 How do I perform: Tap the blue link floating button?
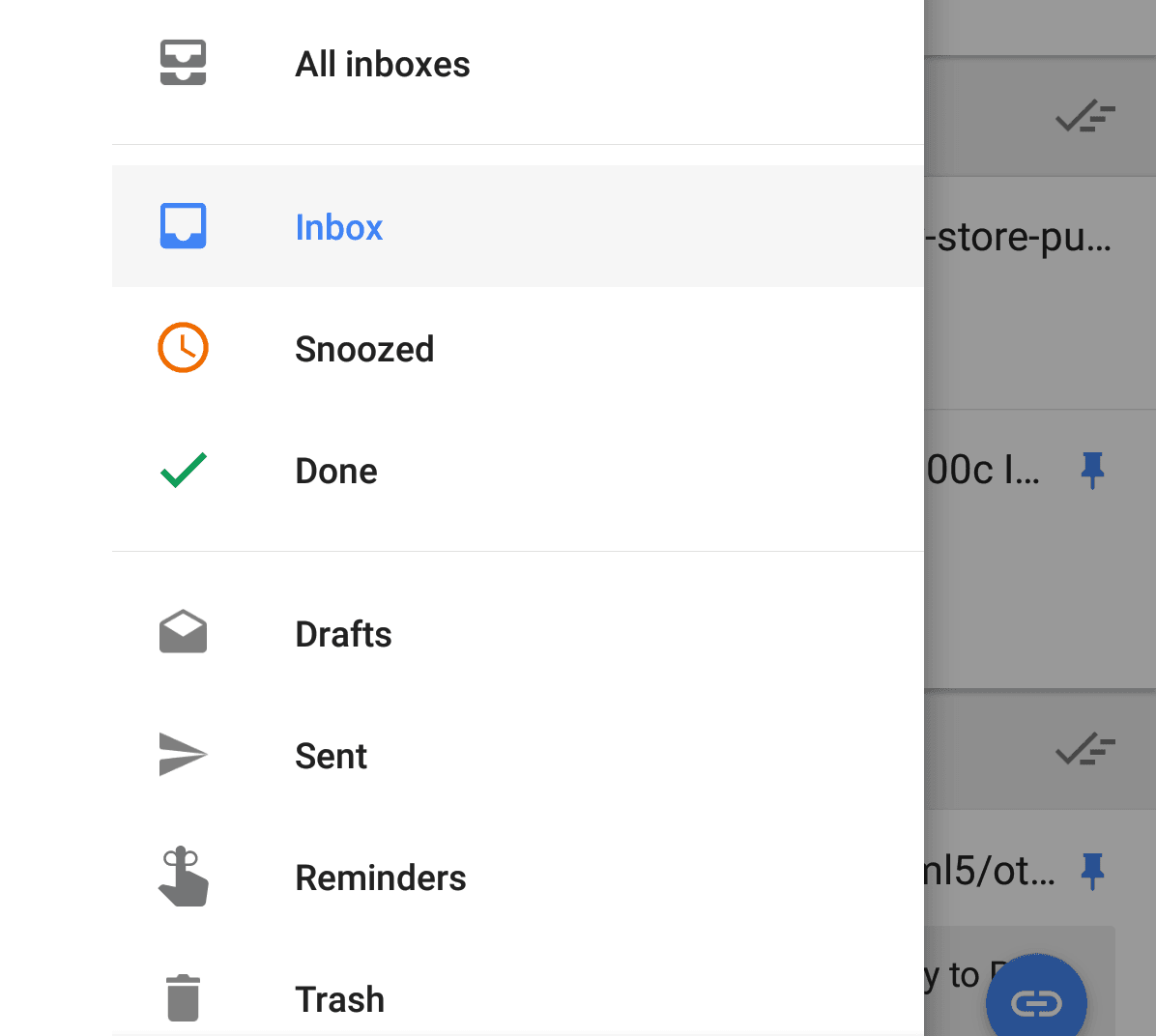tap(1036, 1003)
